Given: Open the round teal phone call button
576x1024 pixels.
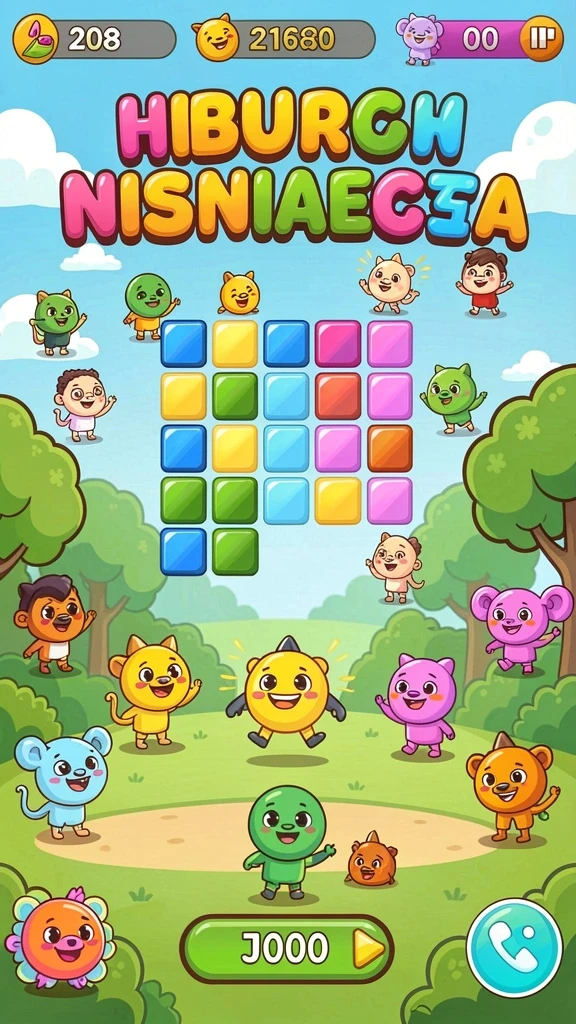Looking at the screenshot, I should click(515, 947).
